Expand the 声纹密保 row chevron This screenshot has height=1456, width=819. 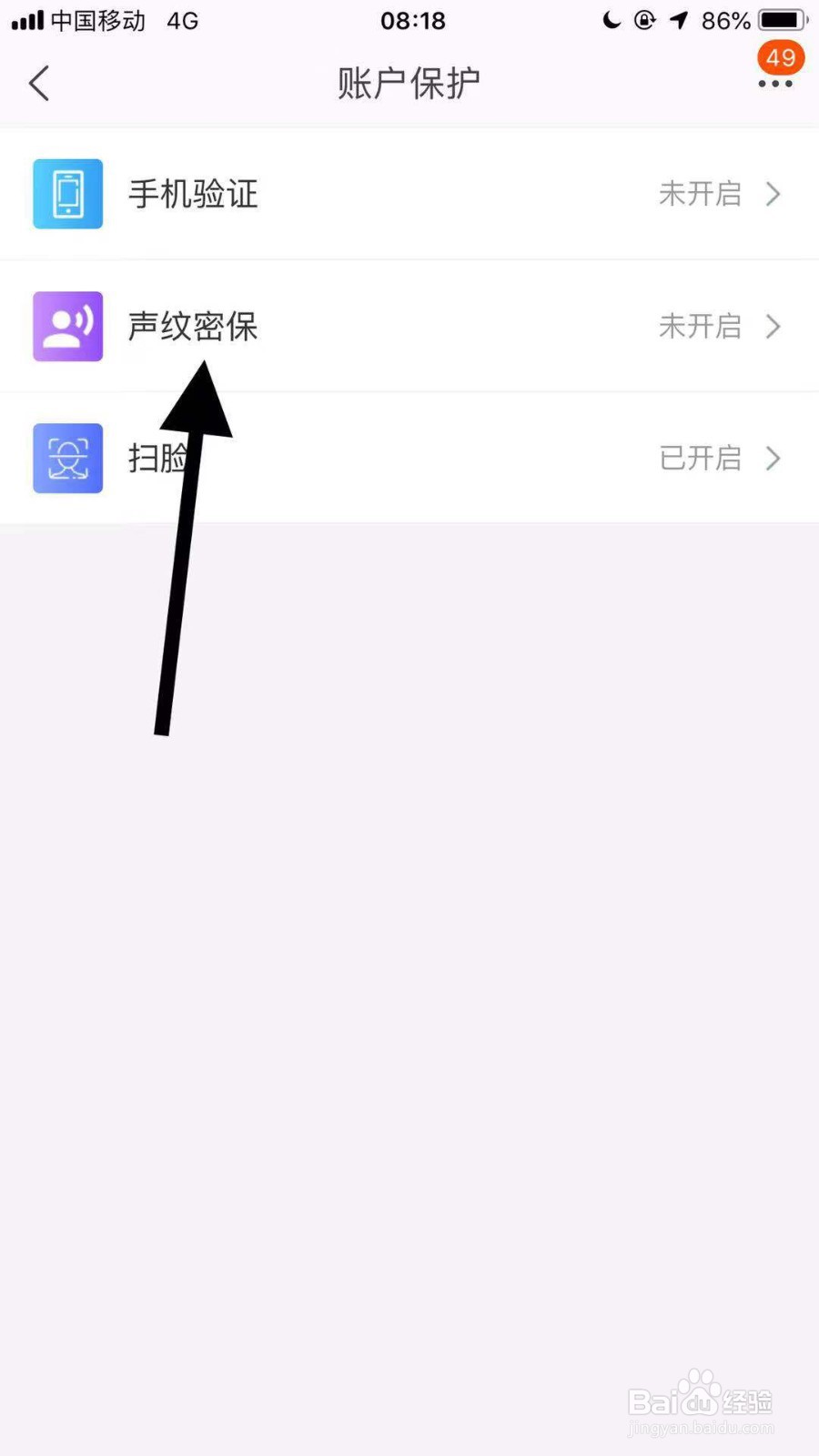click(773, 327)
